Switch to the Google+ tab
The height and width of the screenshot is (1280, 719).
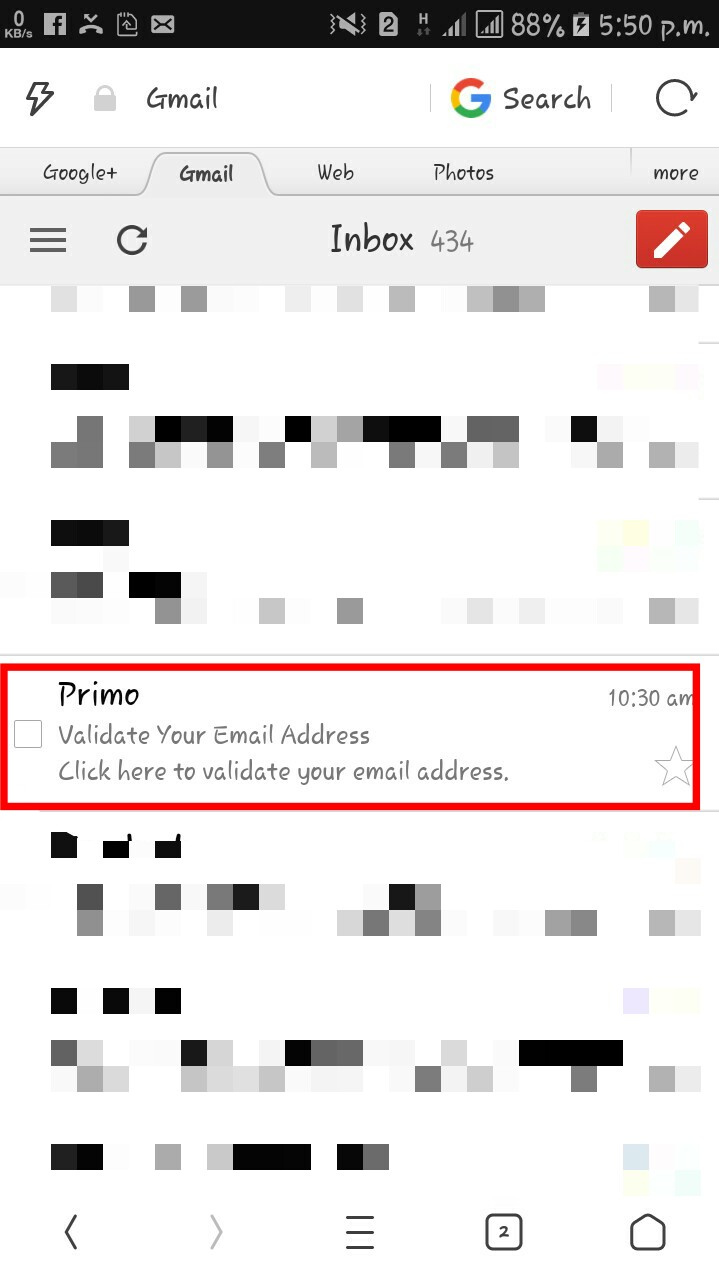click(80, 173)
